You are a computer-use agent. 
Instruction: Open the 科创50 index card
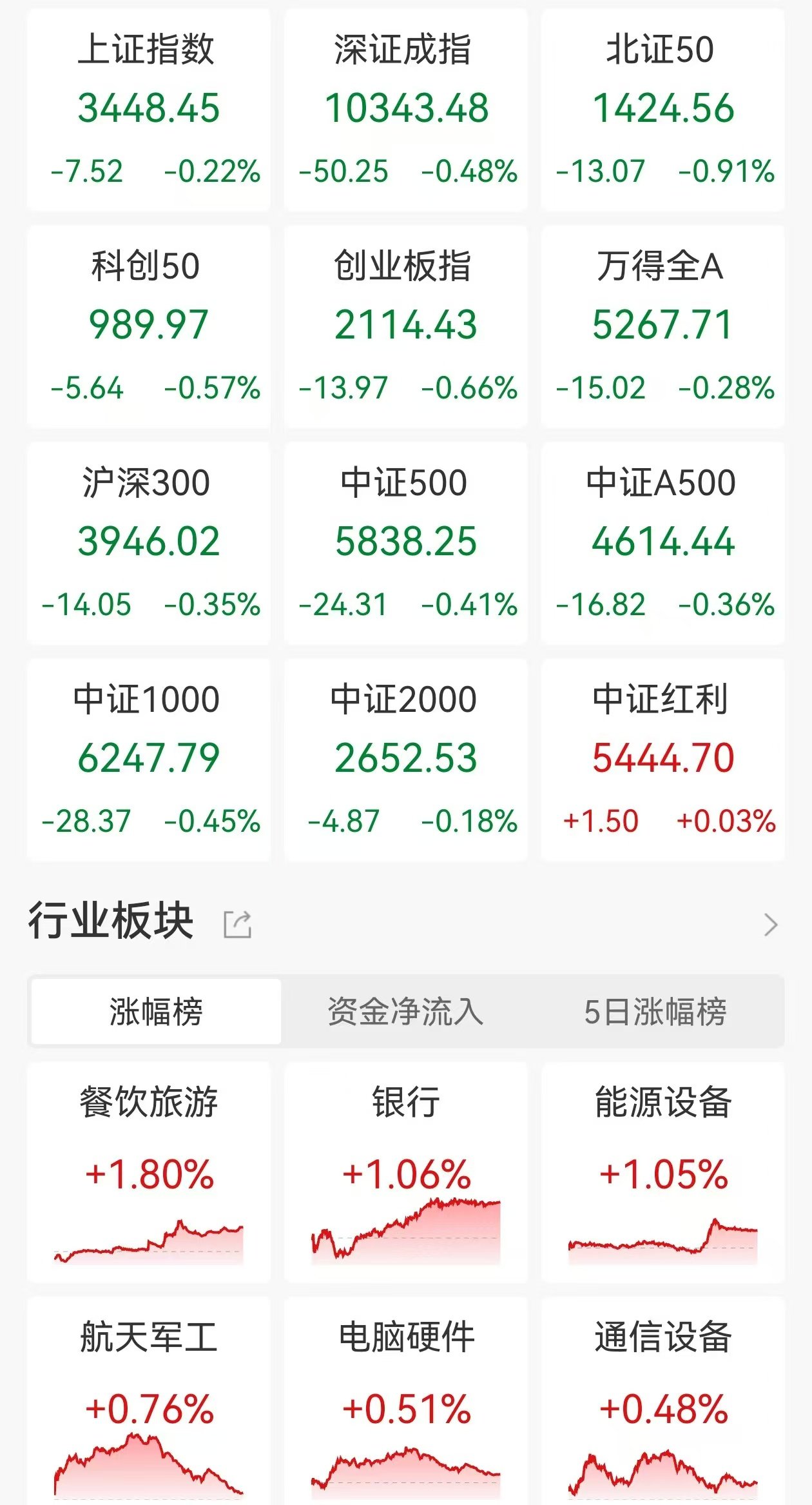tap(149, 326)
